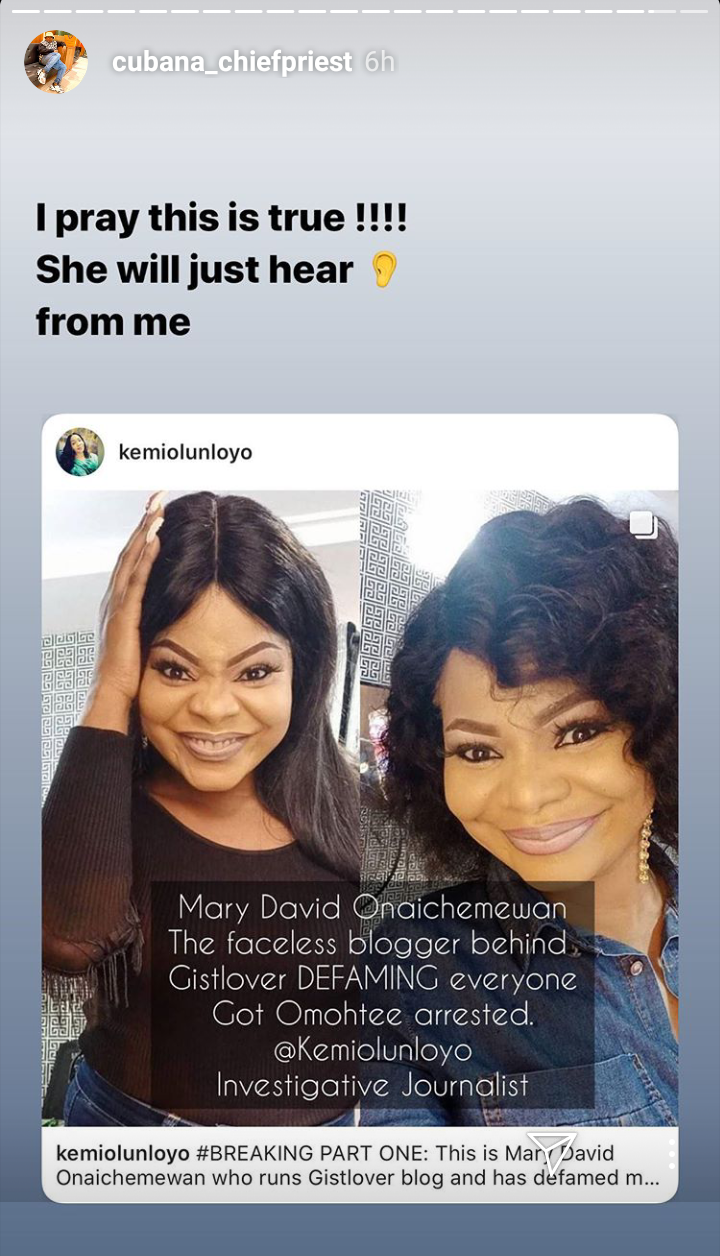720x1256 pixels.
Task: Open the cubana_chiefpriest username link
Action: tap(231, 62)
